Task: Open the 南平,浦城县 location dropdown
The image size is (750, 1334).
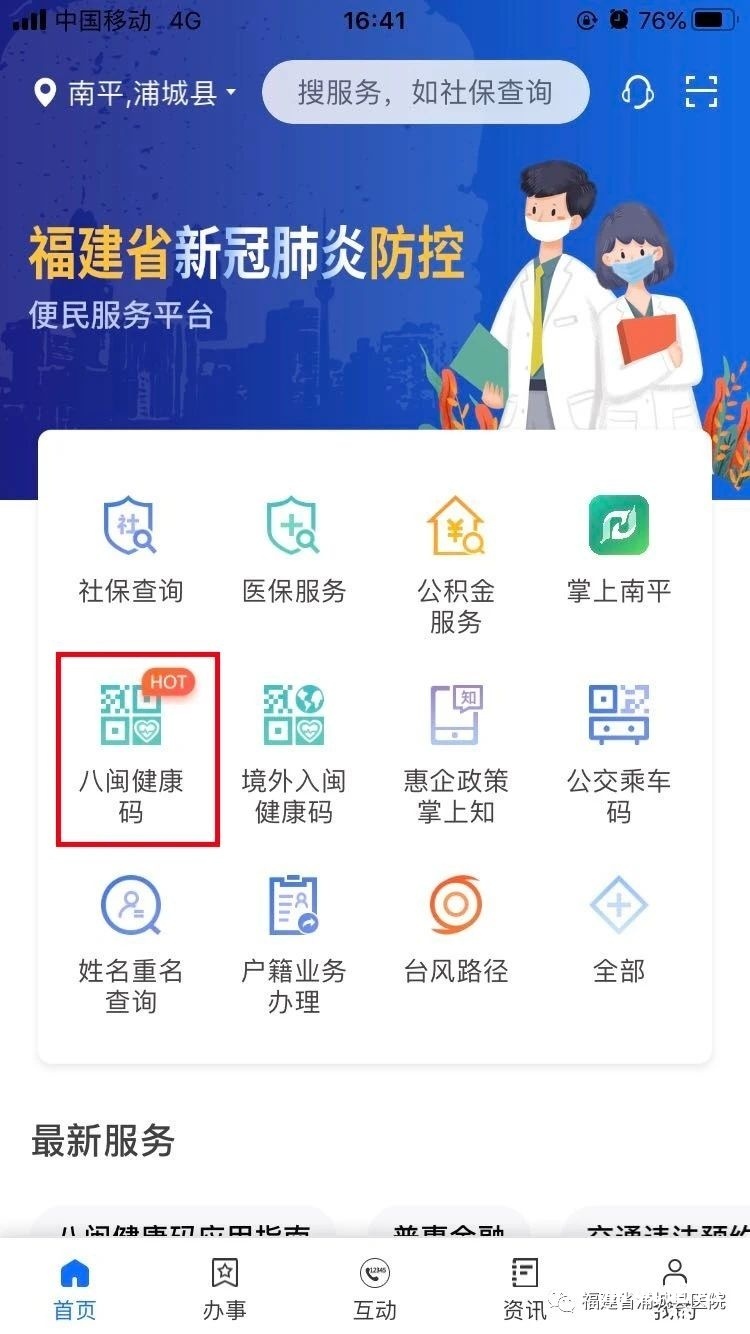Action: 137,94
